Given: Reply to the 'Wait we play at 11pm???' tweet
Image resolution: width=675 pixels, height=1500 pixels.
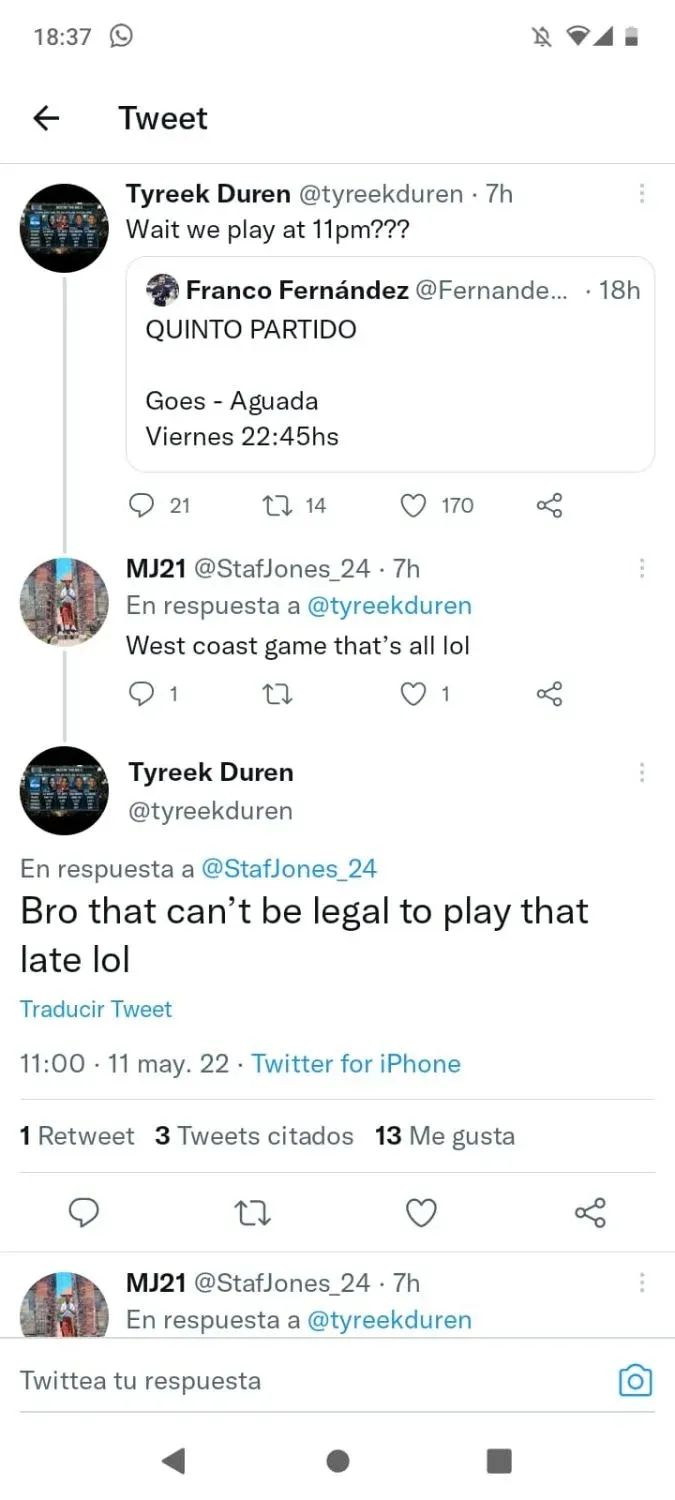Looking at the screenshot, I should click(x=142, y=506).
